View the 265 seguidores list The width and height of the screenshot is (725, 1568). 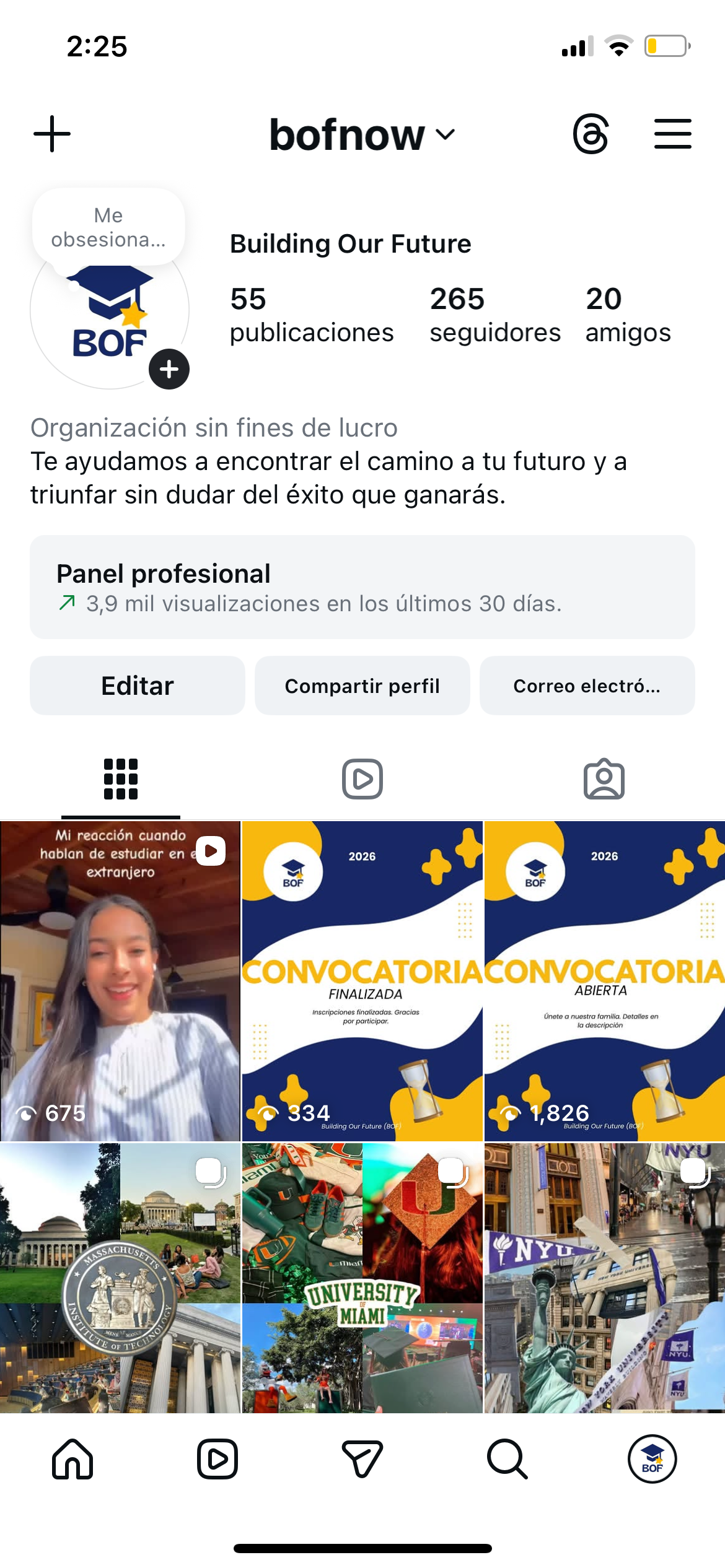coord(494,315)
